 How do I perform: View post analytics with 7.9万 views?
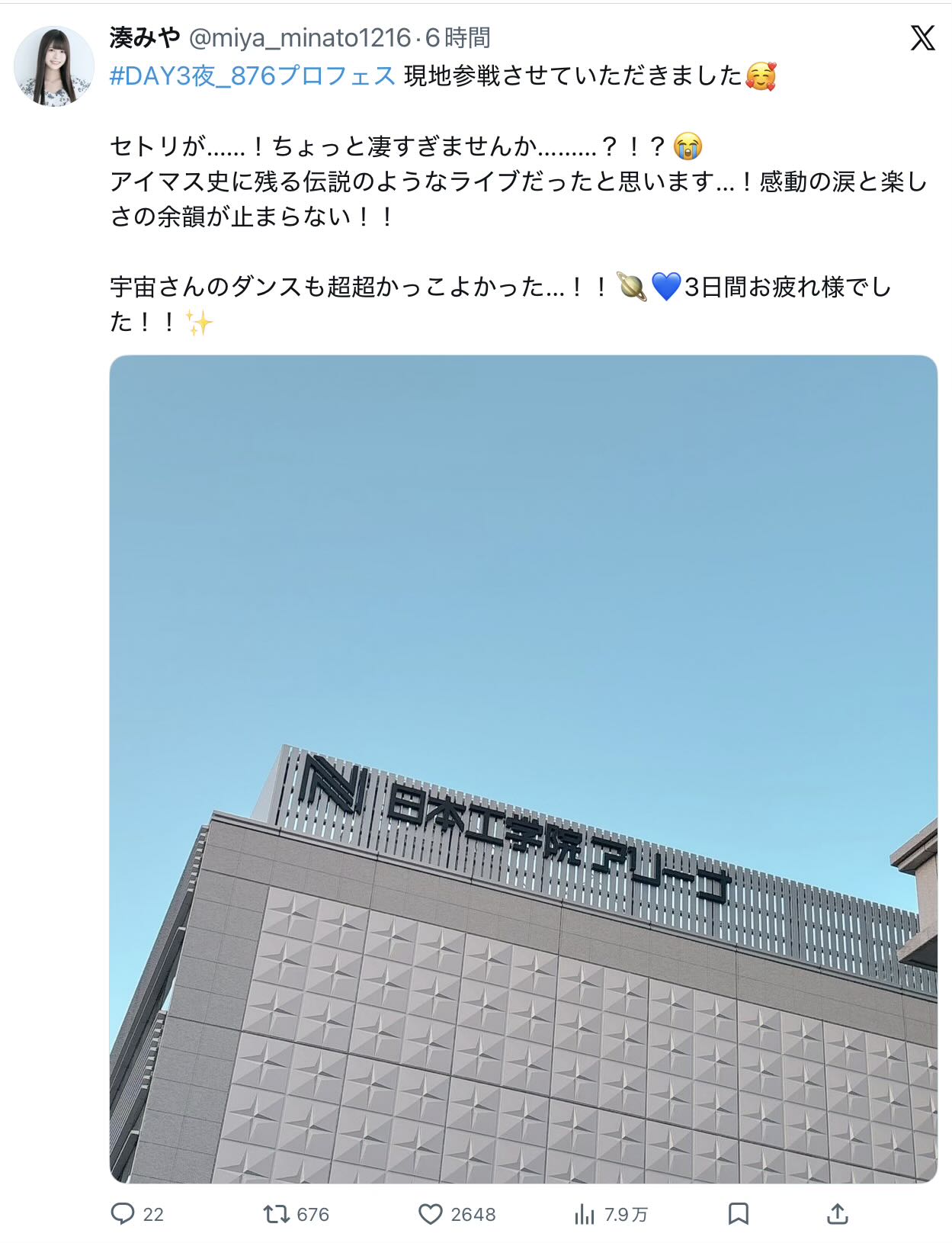click(x=585, y=1214)
